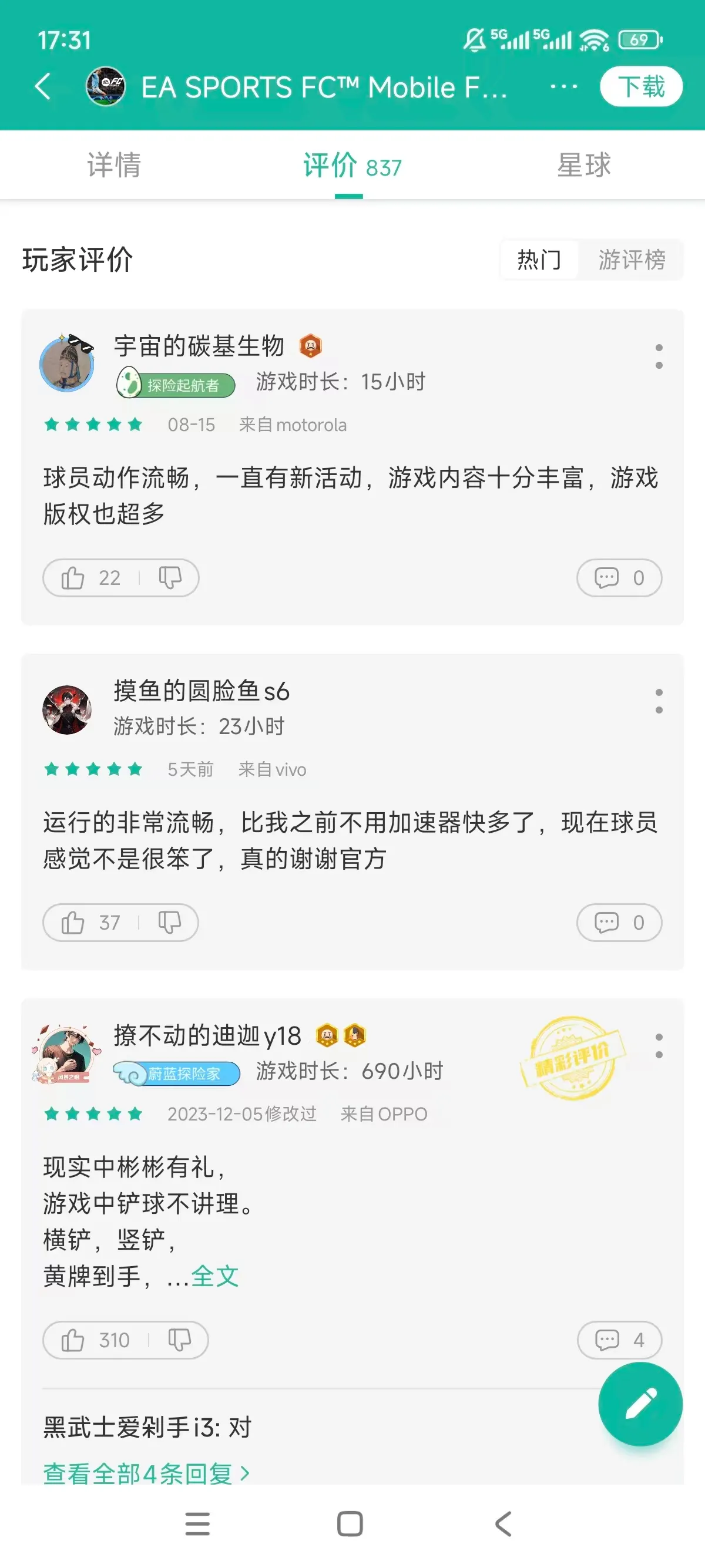The height and width of the screenshot is (1568, 705).
Task: Expand the full review with 全文
Action: click(214, 1276)
